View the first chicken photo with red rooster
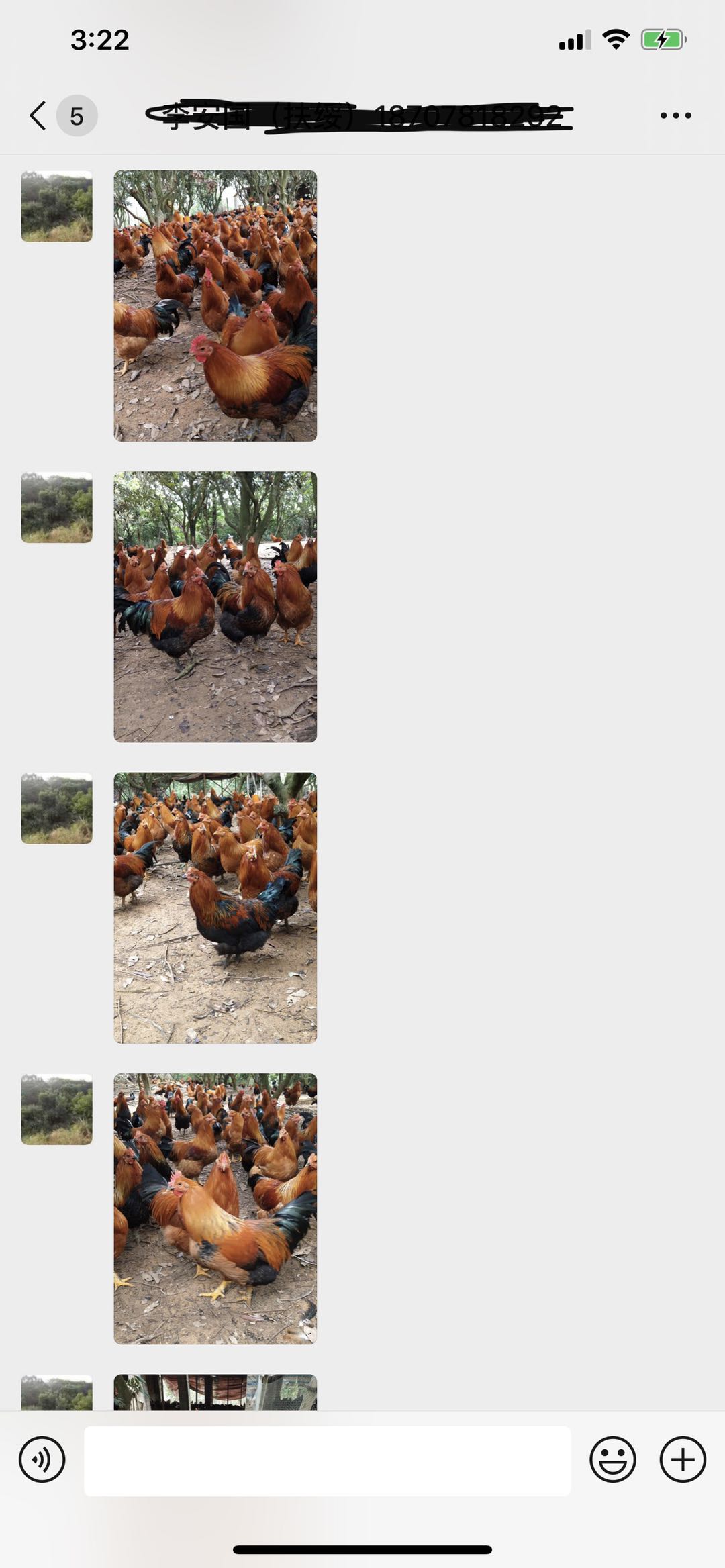 coord(215,305)
